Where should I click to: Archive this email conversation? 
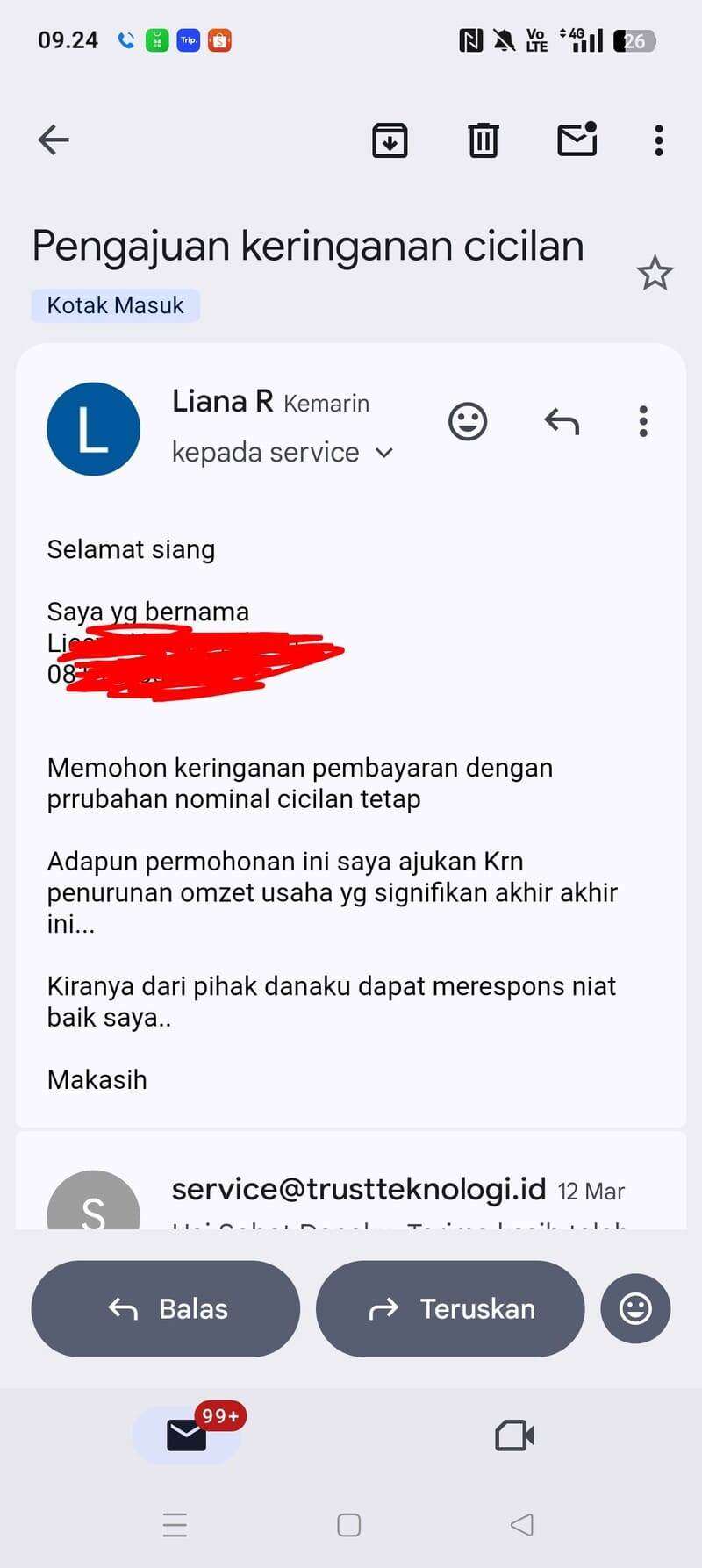pos(390,140)
